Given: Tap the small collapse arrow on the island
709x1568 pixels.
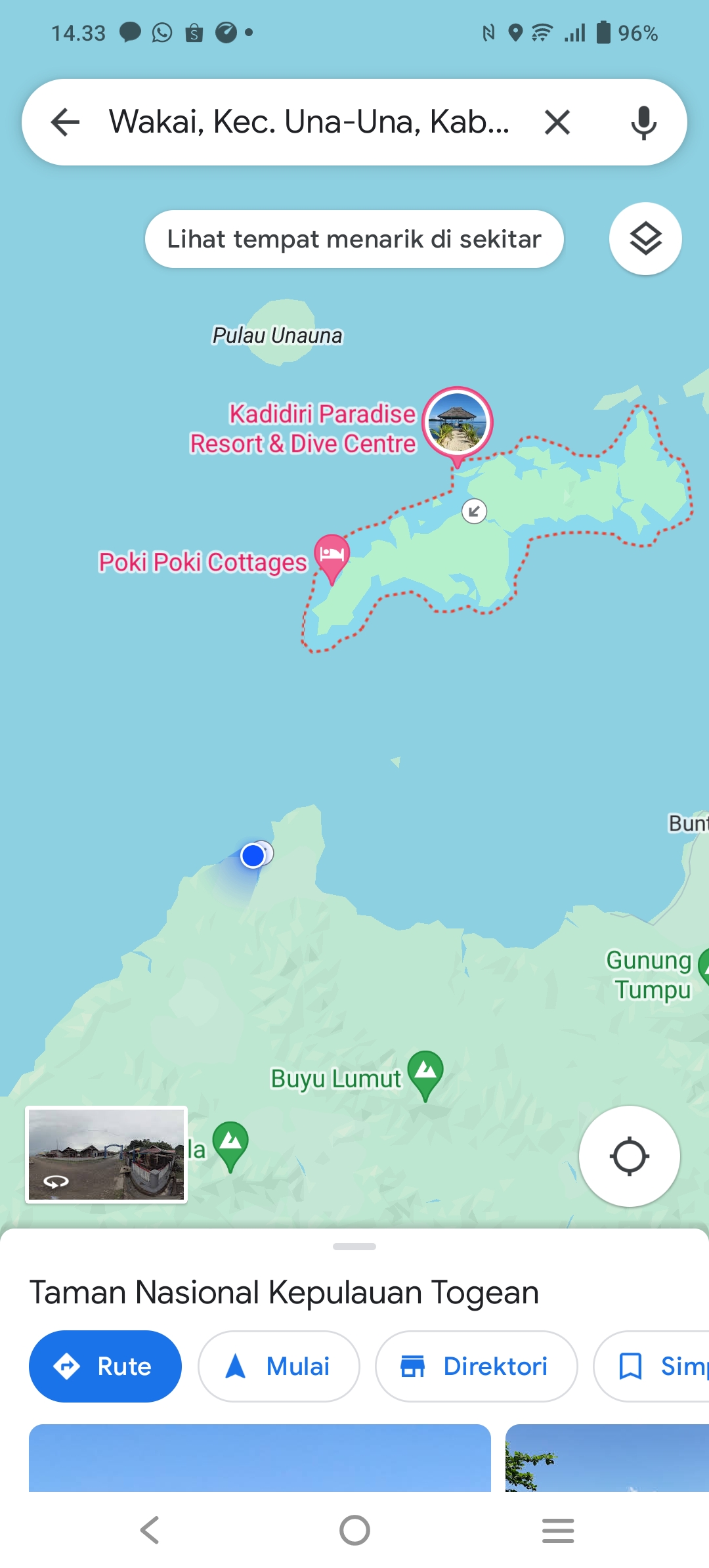Looking at the screenshot, I should click(474, 511).
